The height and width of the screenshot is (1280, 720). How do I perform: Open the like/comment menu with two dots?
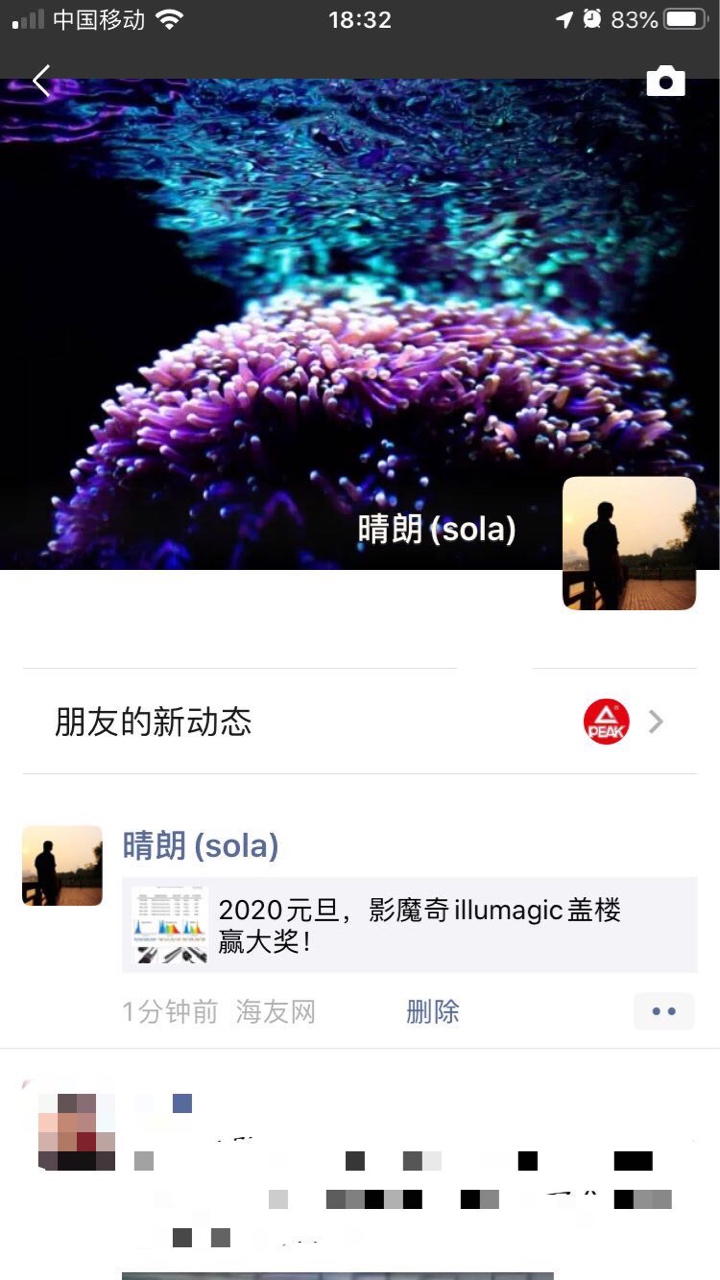click(x=663, y=1011)
